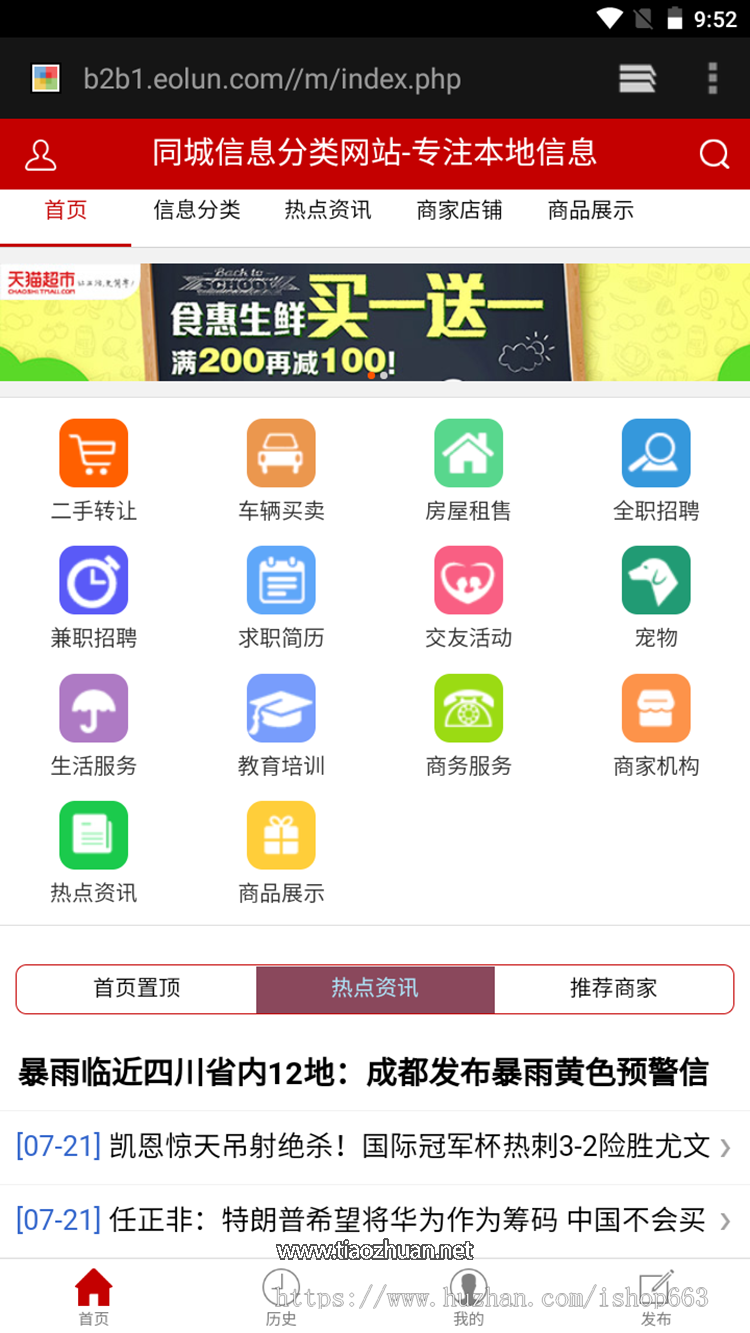Open 房屋租售 house rentals icon
The image size is (750, 1333).
[x=468, y=452]
